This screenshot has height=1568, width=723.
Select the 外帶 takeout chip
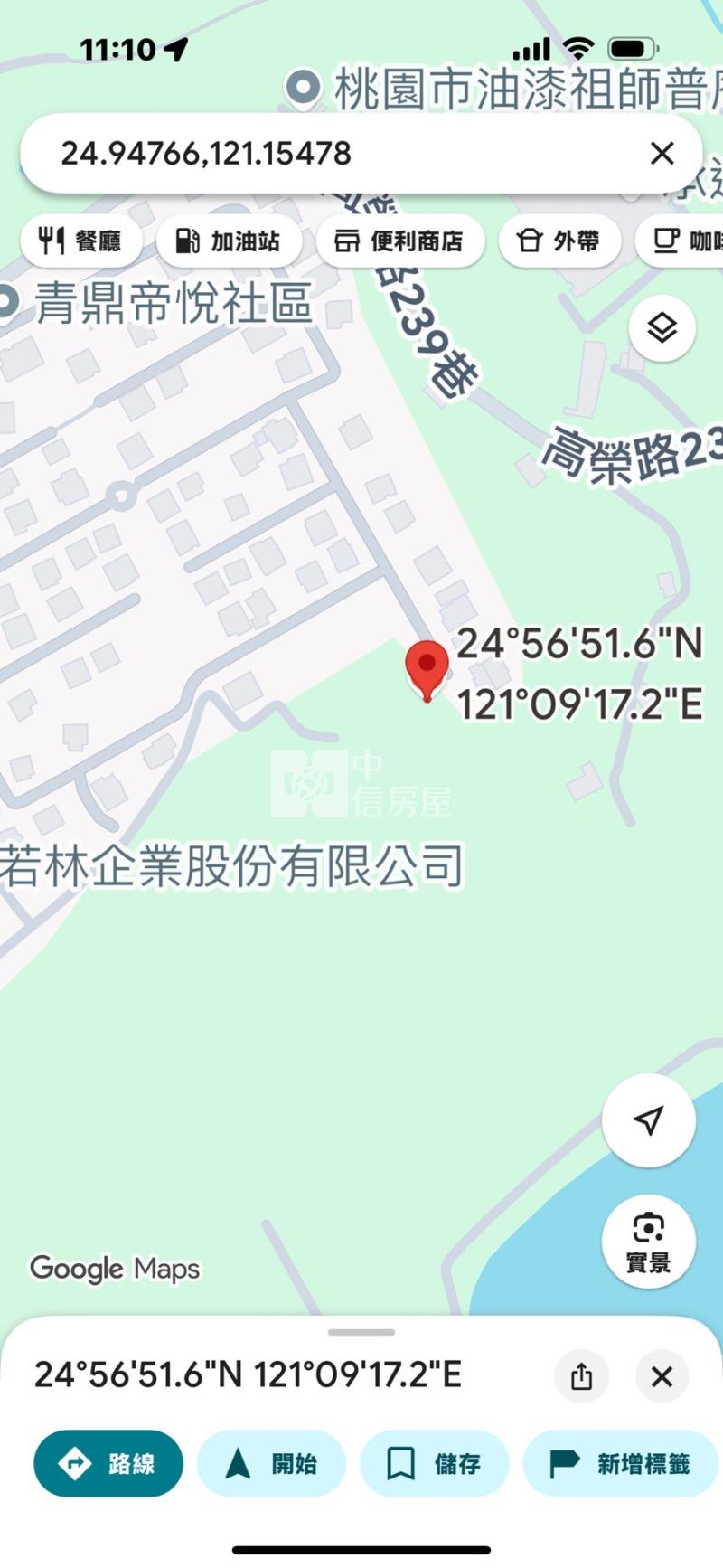pyautogui.click(x=559, y=241)
